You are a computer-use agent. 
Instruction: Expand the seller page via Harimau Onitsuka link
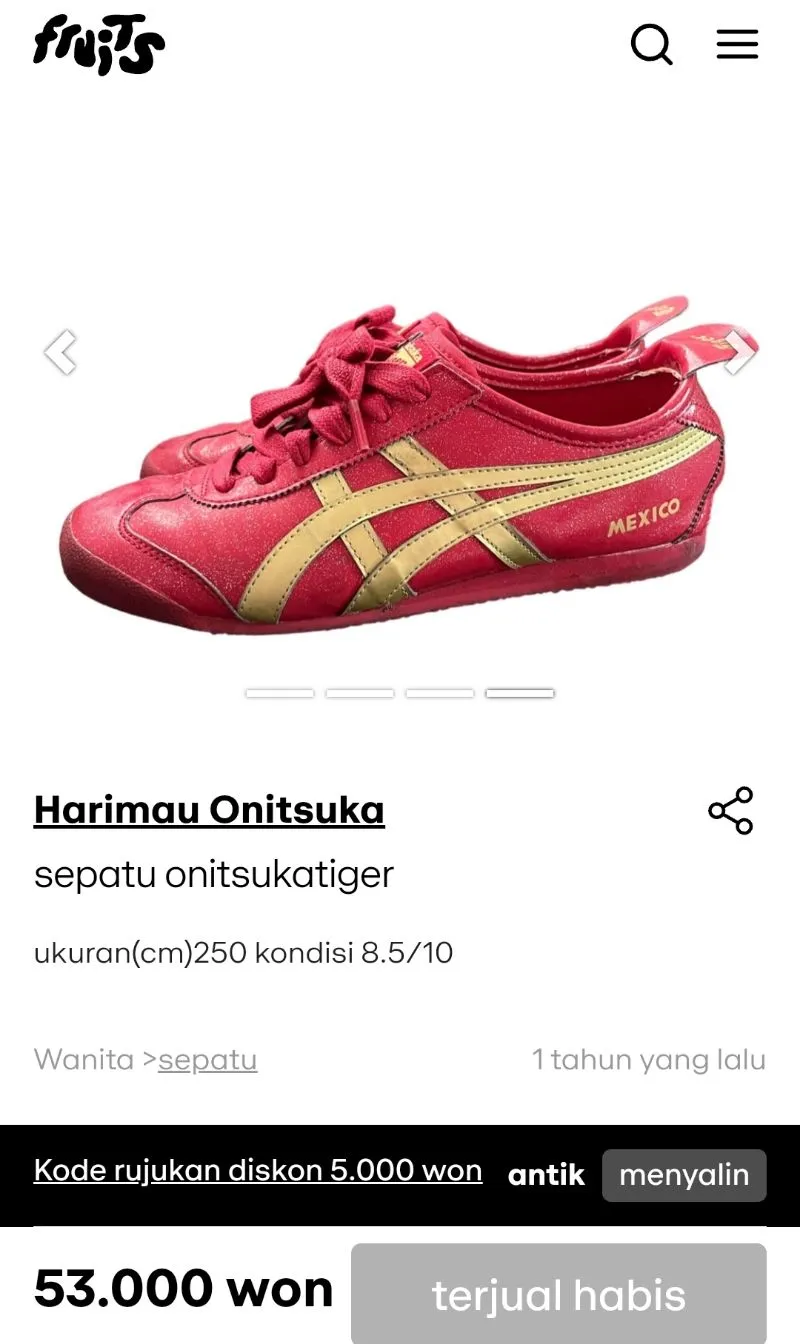coord(209,811)
